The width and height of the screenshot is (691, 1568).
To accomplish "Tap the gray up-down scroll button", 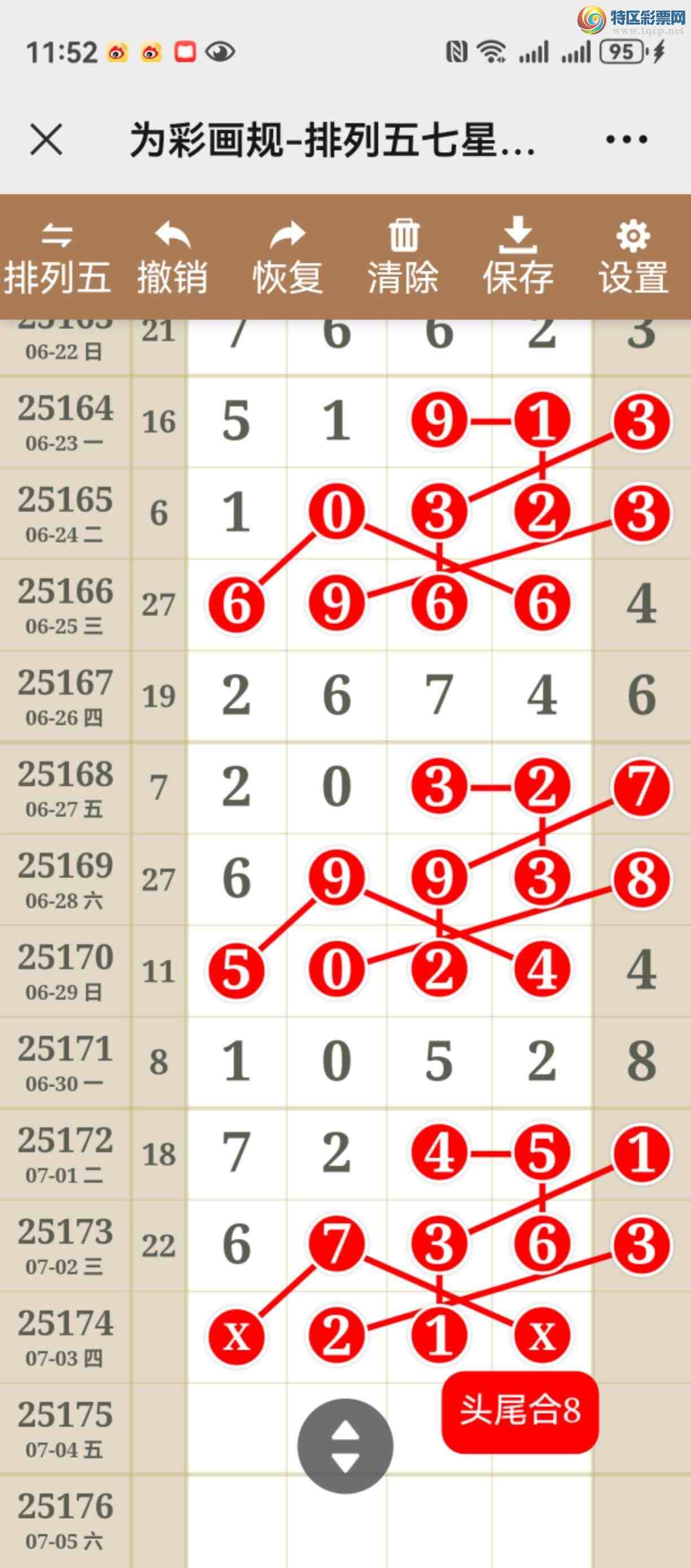I will pyautogui.click(x=345, y=1445).
